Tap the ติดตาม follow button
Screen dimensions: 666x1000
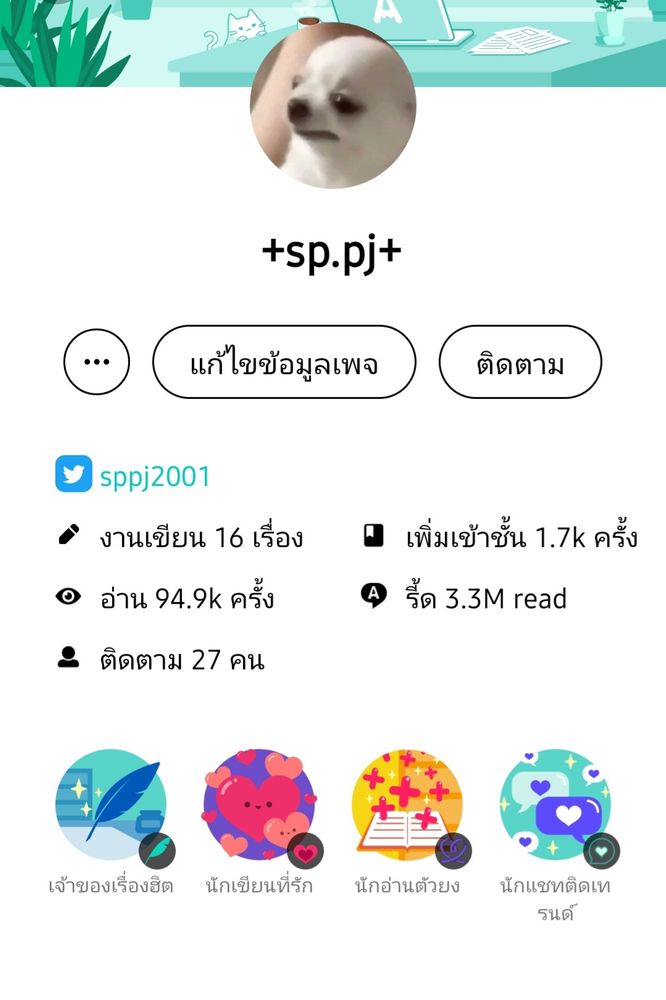(520, 362)
